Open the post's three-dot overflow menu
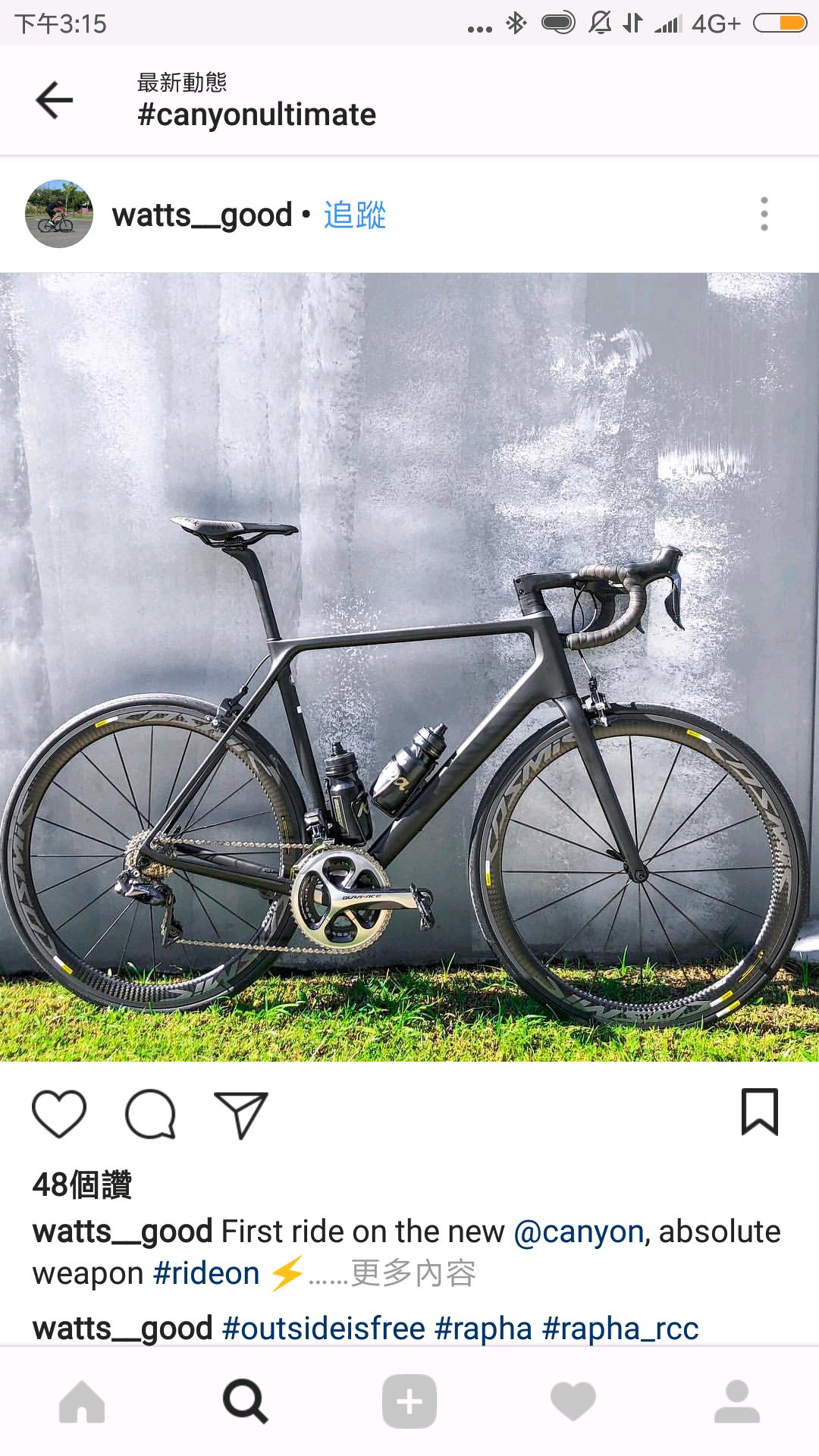819x1456 pixels. click(x=764, y=214)
